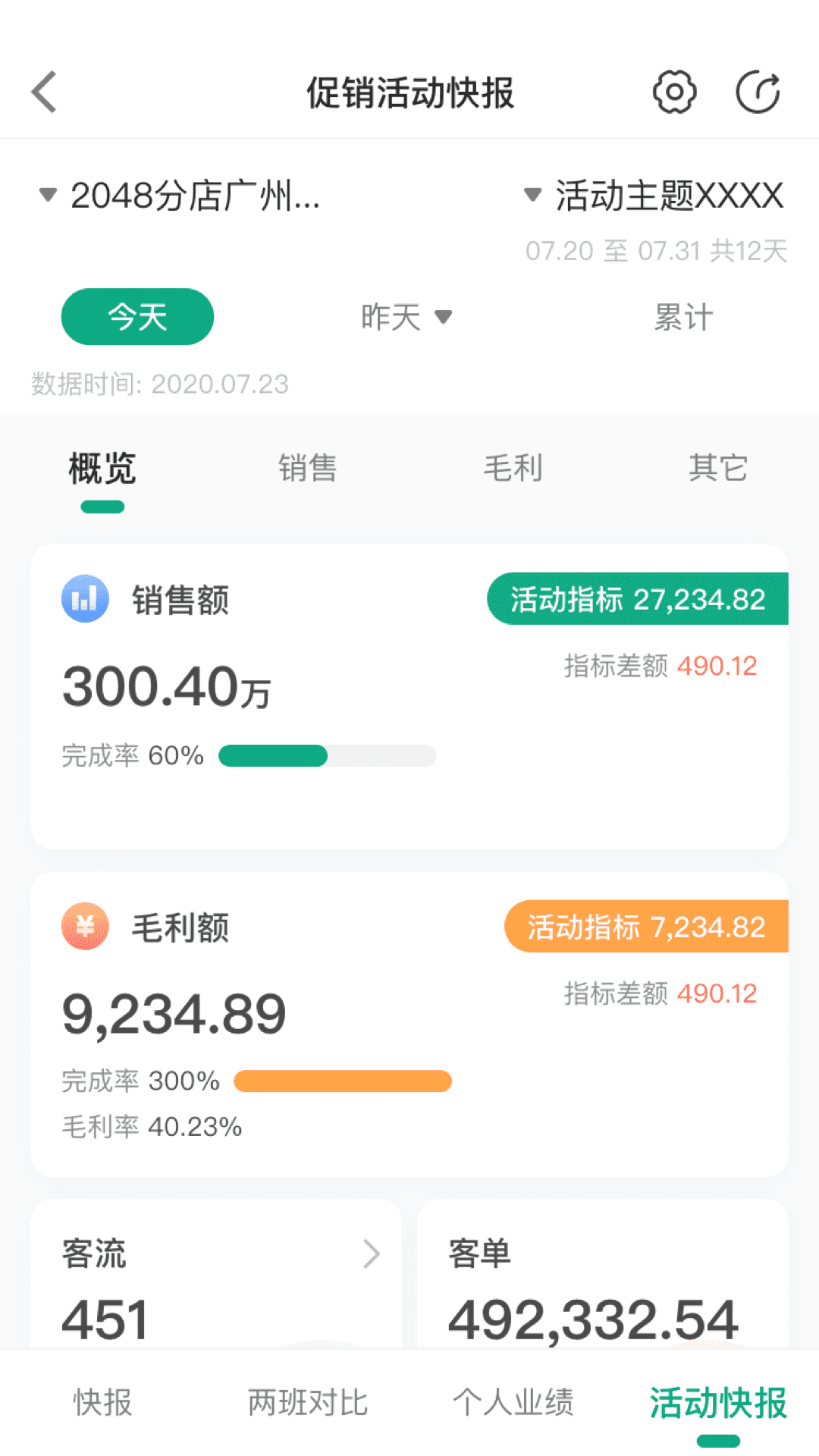This screenshot has height=1456, width=819.
Task: Switch to the 销售 tab
Action: pyautogui.click(x=307, y=469)
